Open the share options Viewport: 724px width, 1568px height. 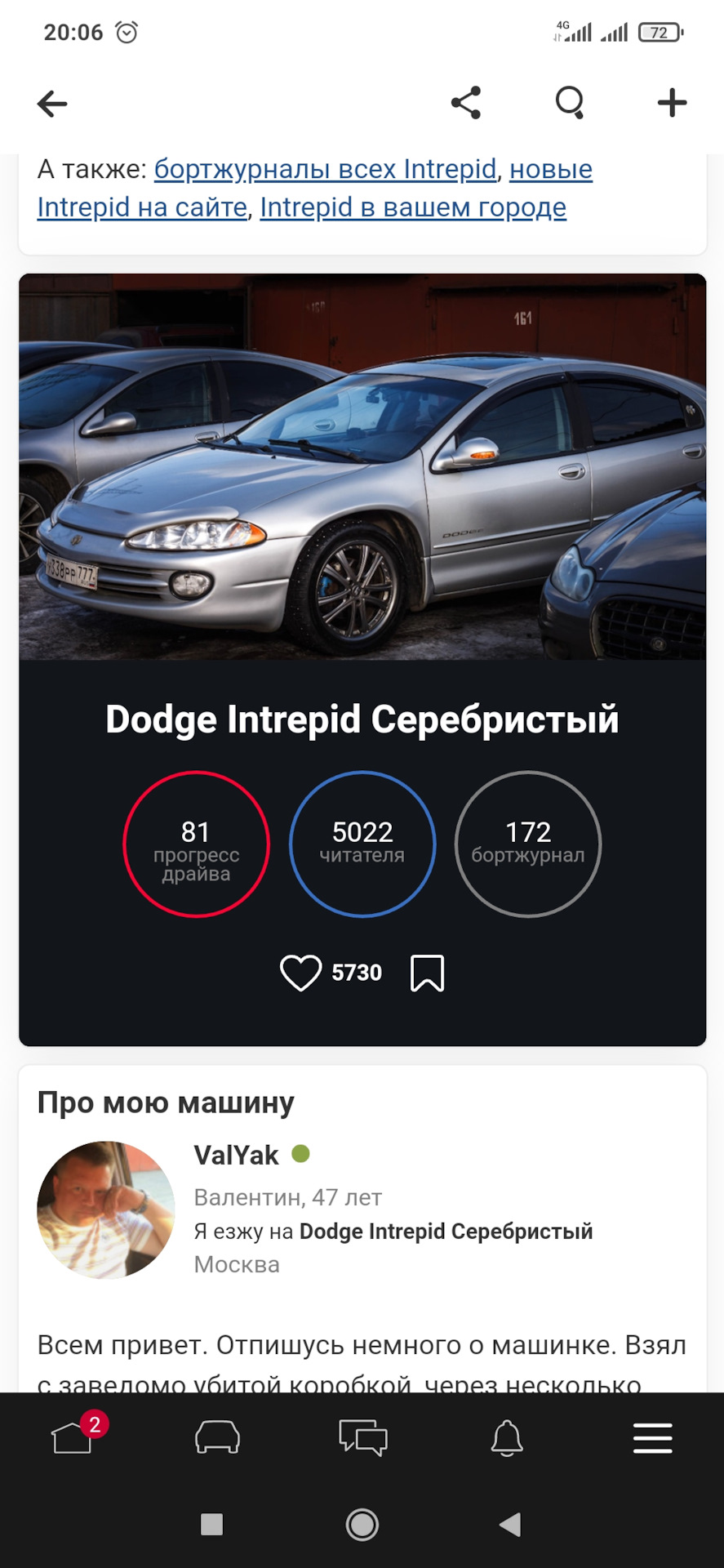click(465, 102)
